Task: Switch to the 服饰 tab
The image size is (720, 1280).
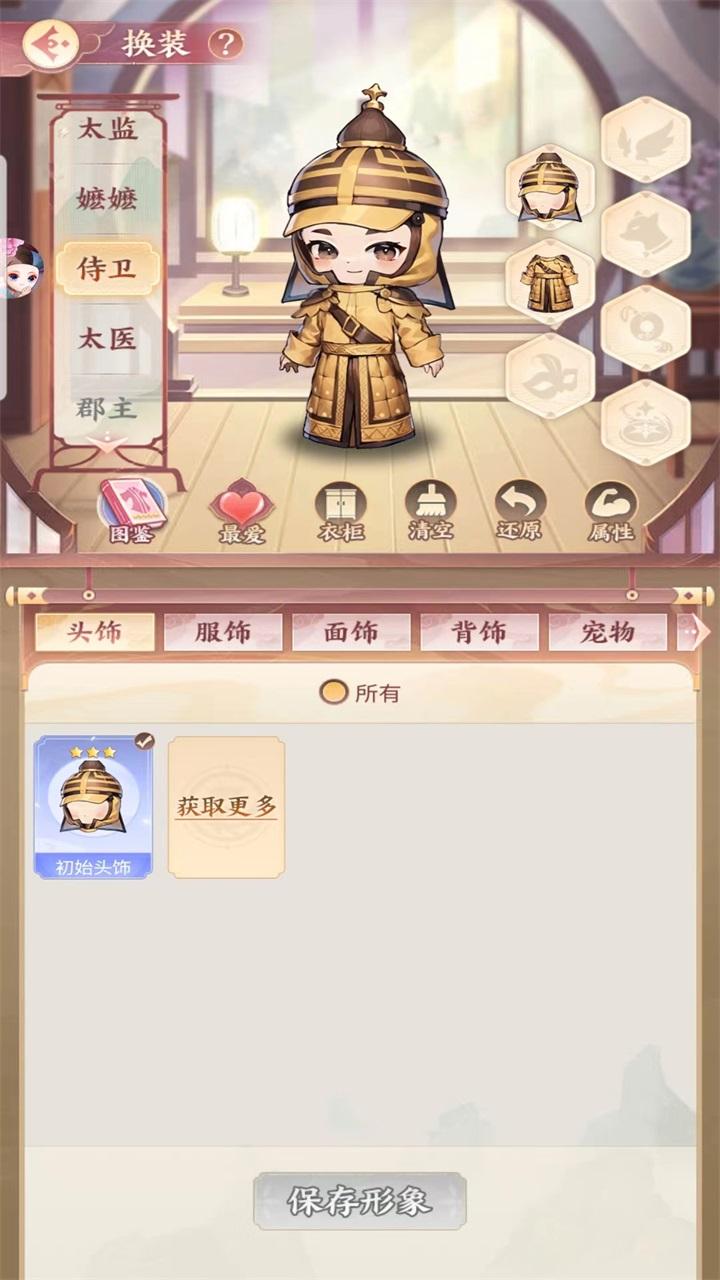Action: (x=223, y=632)
